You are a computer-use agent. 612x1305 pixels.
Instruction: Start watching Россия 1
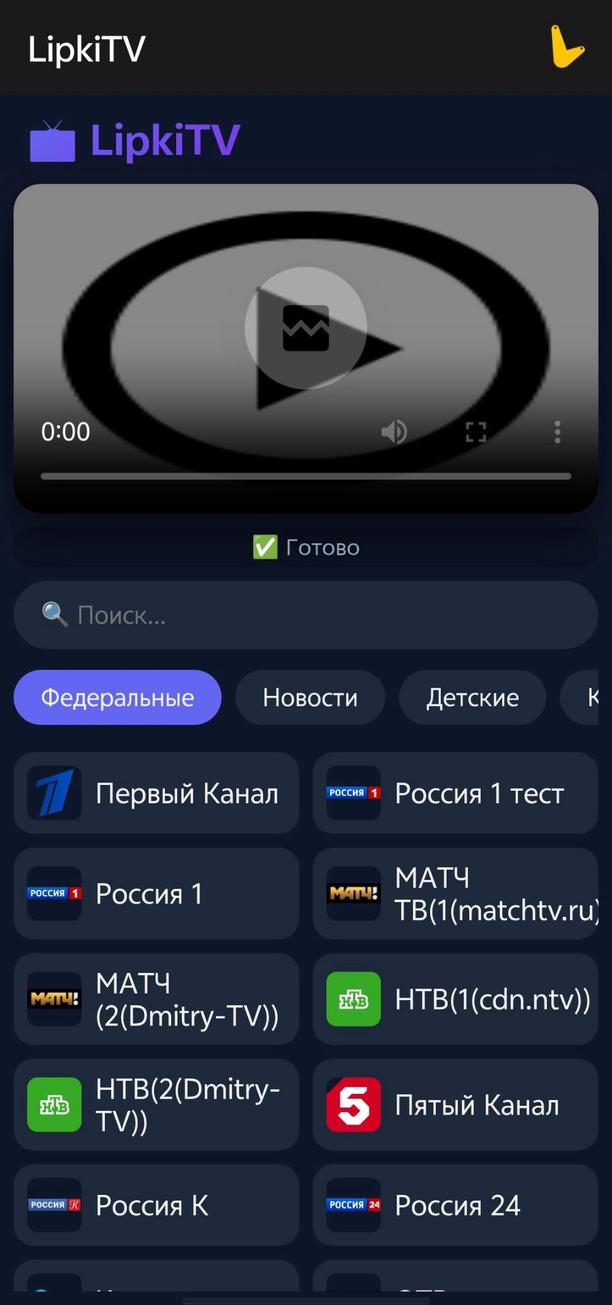156,894
